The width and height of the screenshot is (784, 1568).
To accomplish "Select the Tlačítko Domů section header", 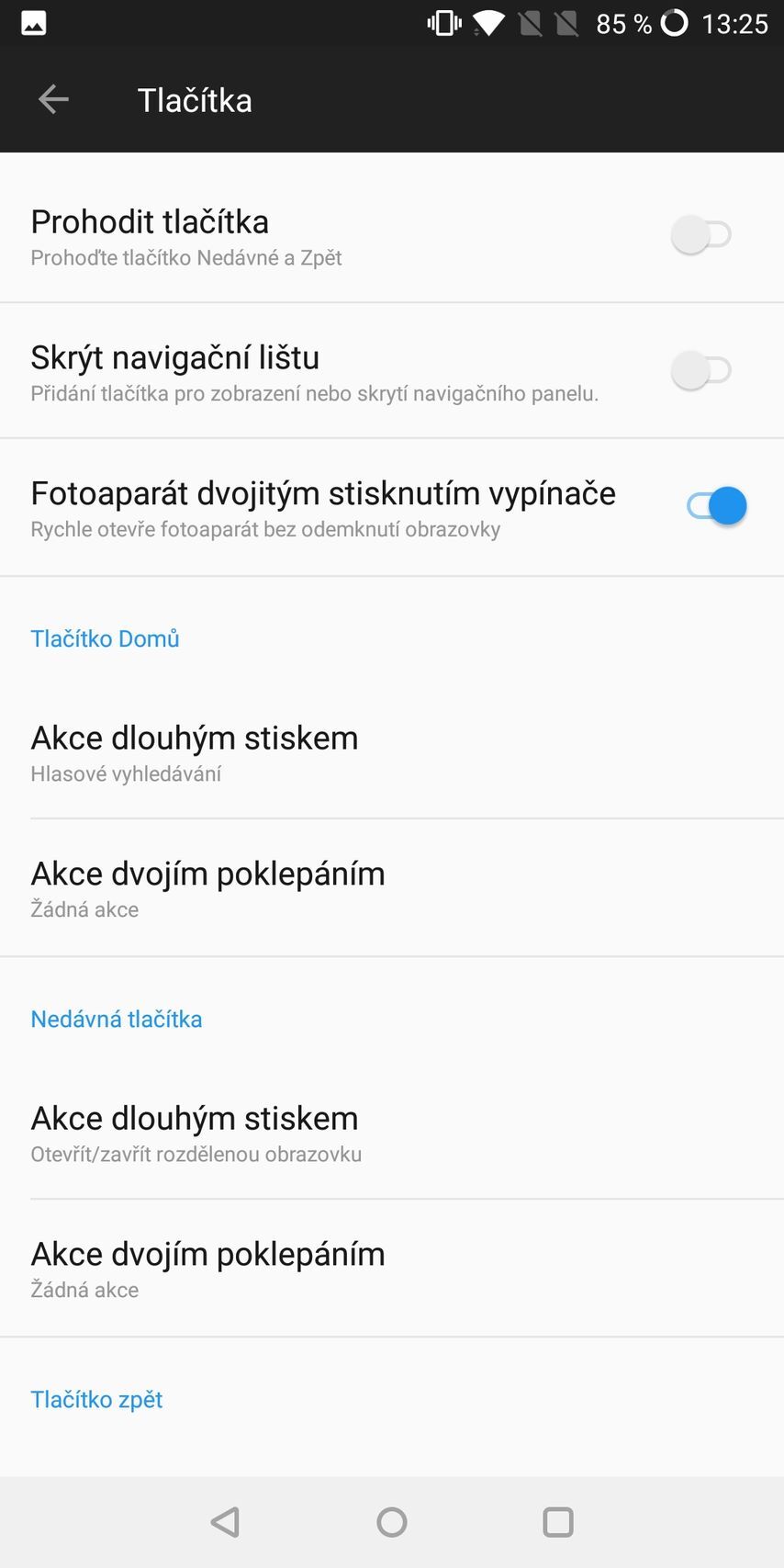I will (105, 638).
